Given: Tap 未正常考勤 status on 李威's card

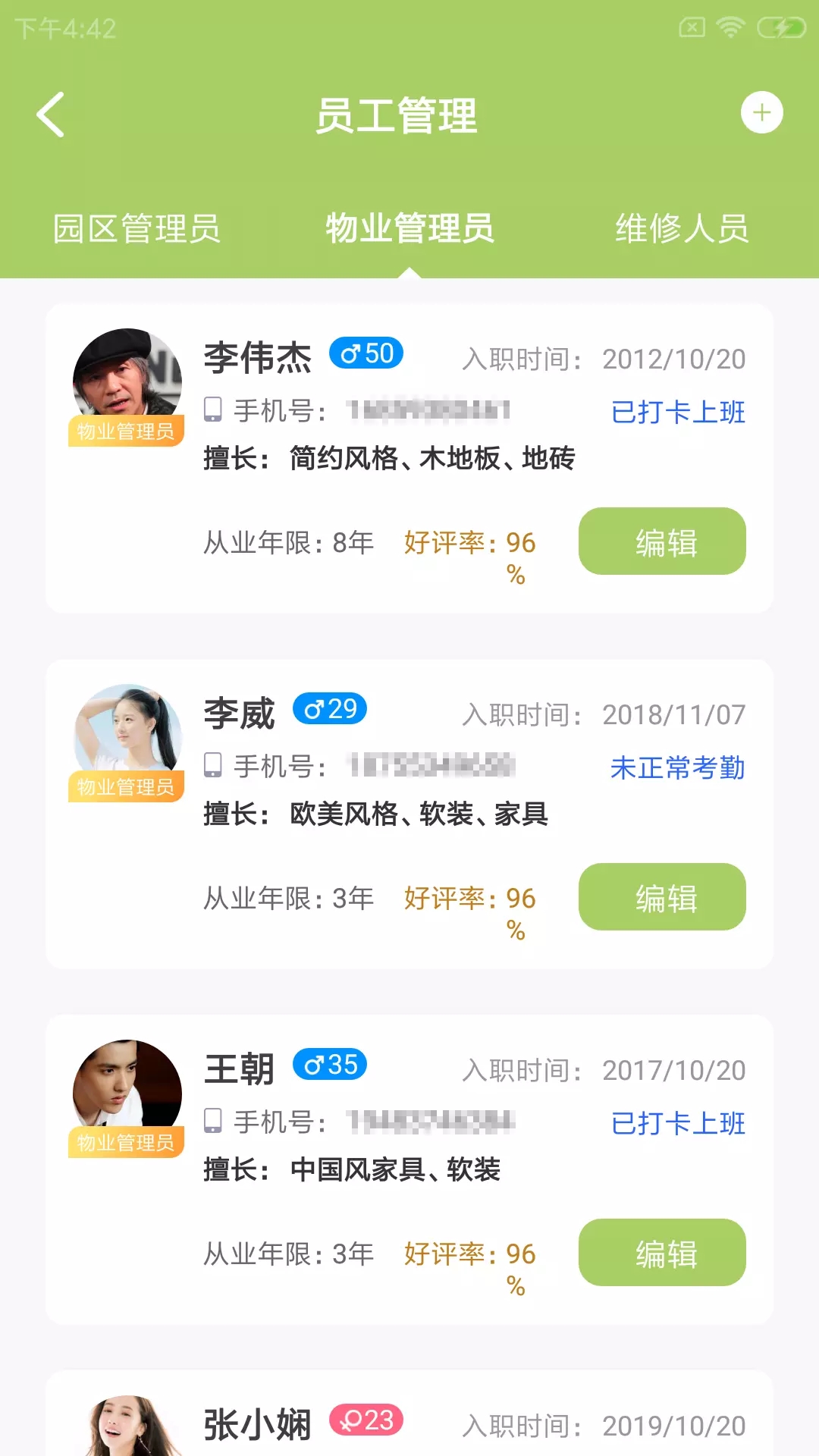Looking at the screenshot, I should (678, 767).
